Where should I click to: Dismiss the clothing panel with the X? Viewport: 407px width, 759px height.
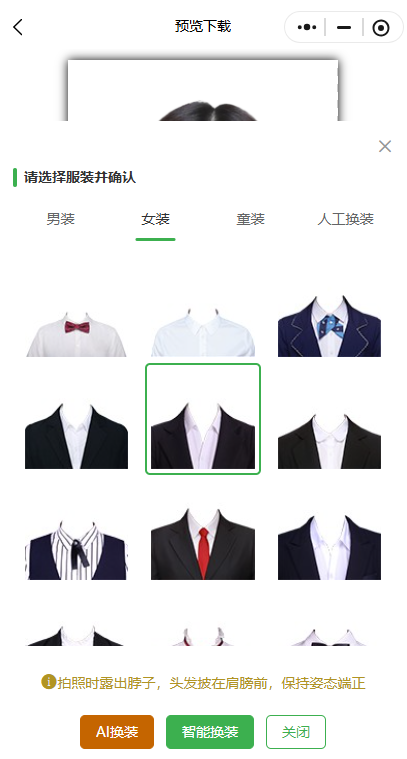tap(385, 146)
